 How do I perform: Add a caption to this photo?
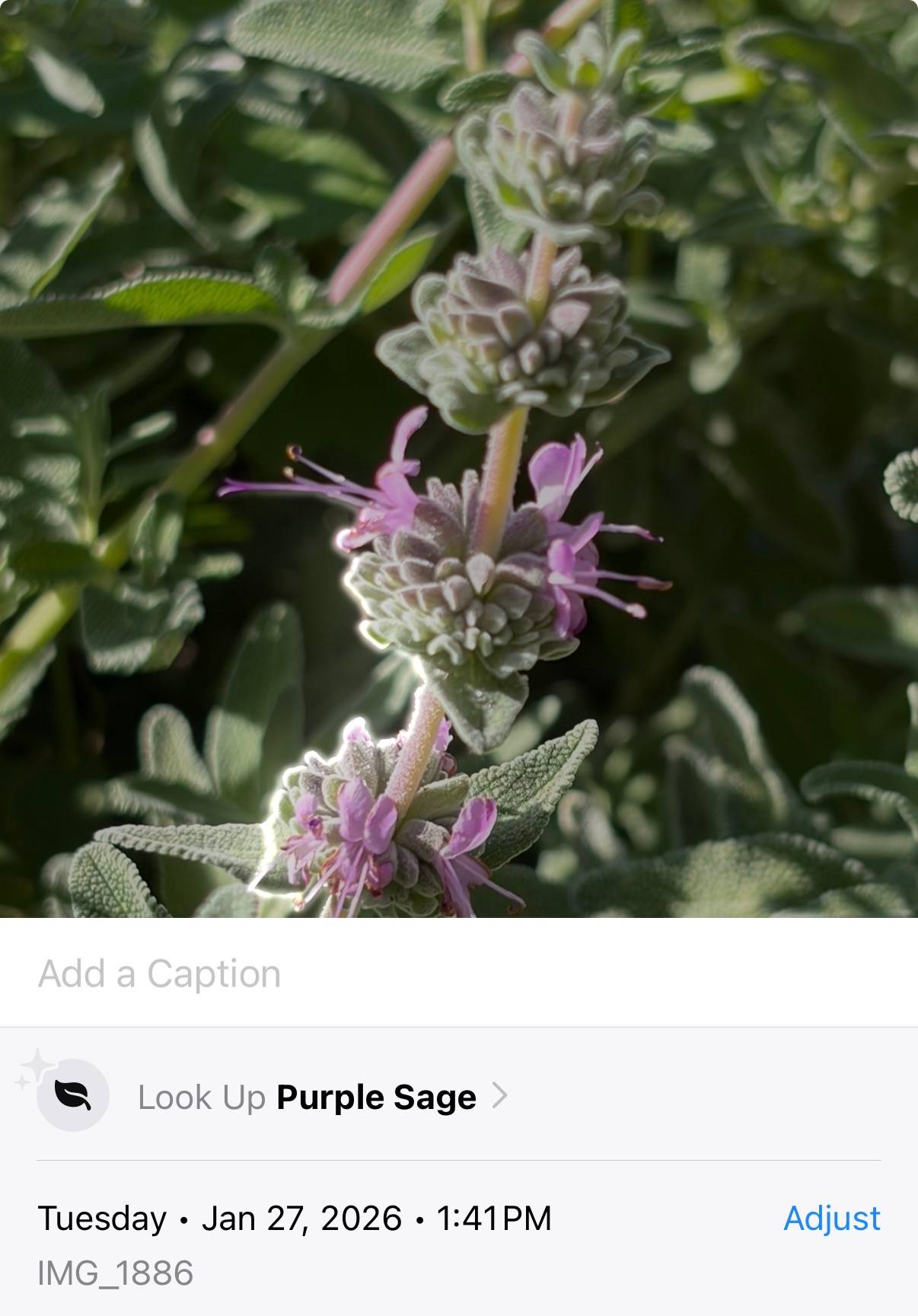(x=459, y=973)
